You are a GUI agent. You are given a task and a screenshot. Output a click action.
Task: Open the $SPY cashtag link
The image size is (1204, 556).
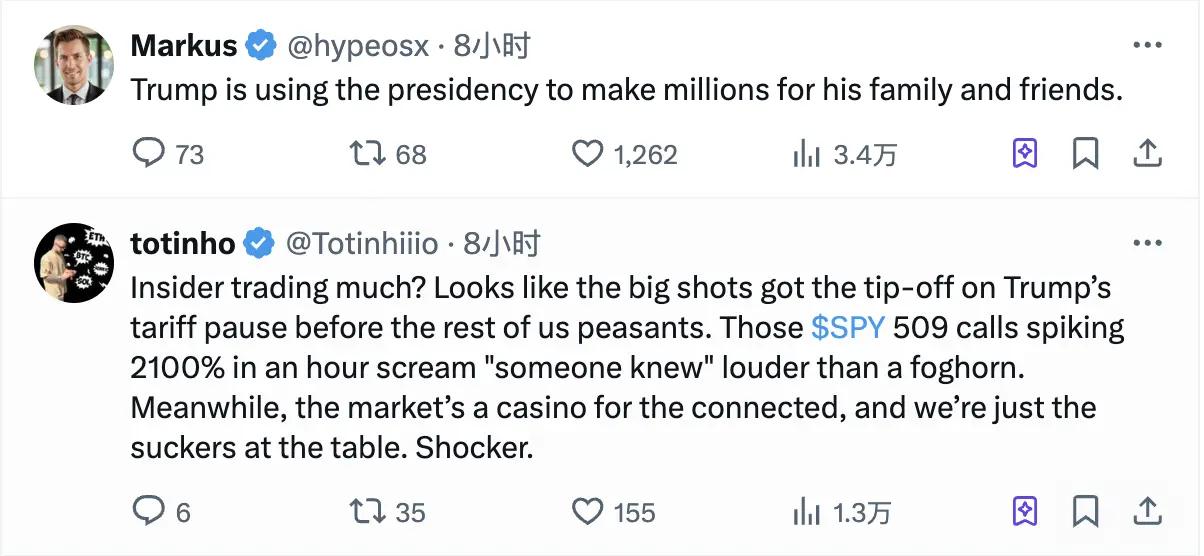(849, 328)
